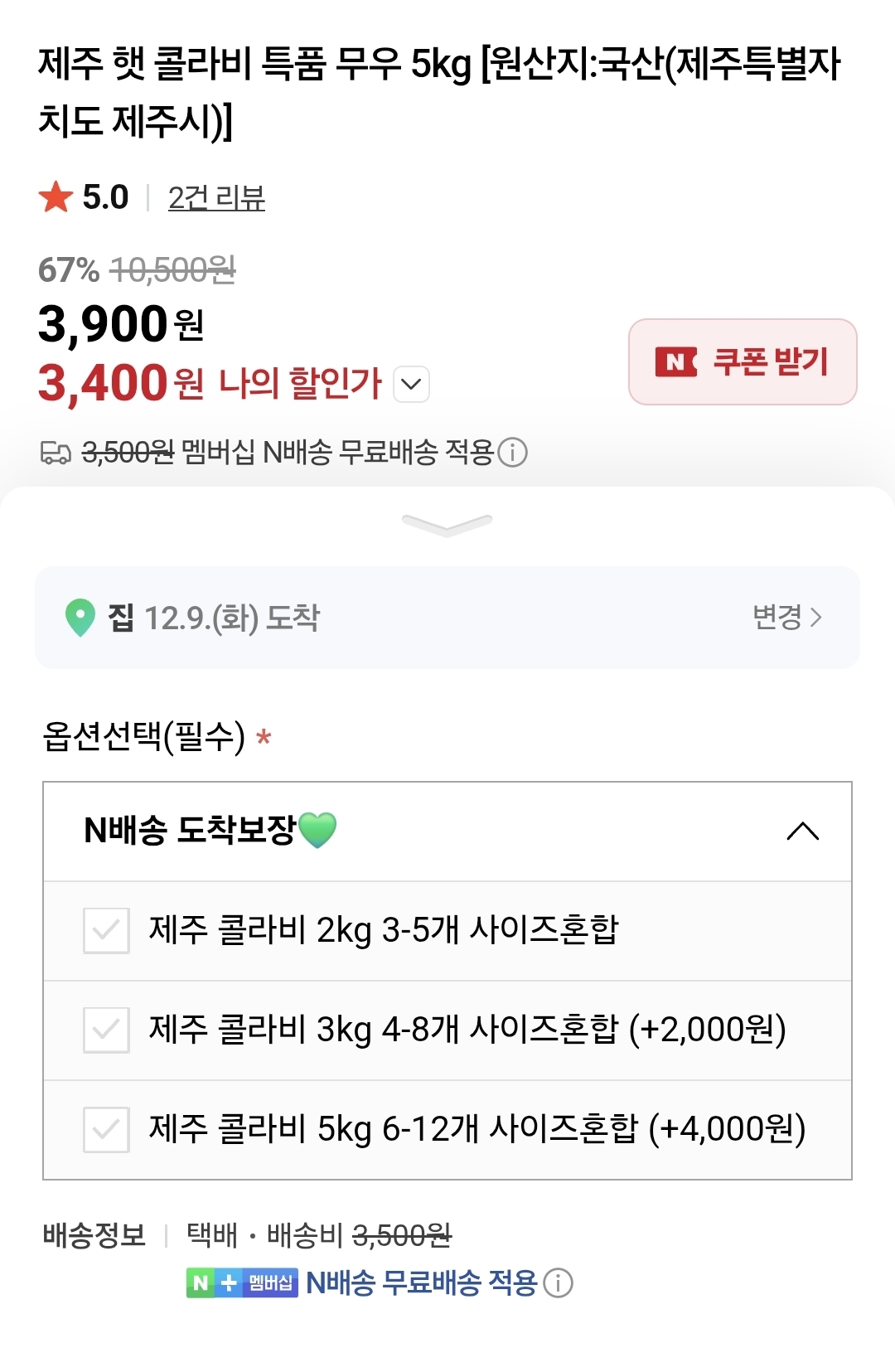Open info icon next to N배송 무료배송 적용 badge
This screenshot has height=1372, width=895.
coord(558,1283)
